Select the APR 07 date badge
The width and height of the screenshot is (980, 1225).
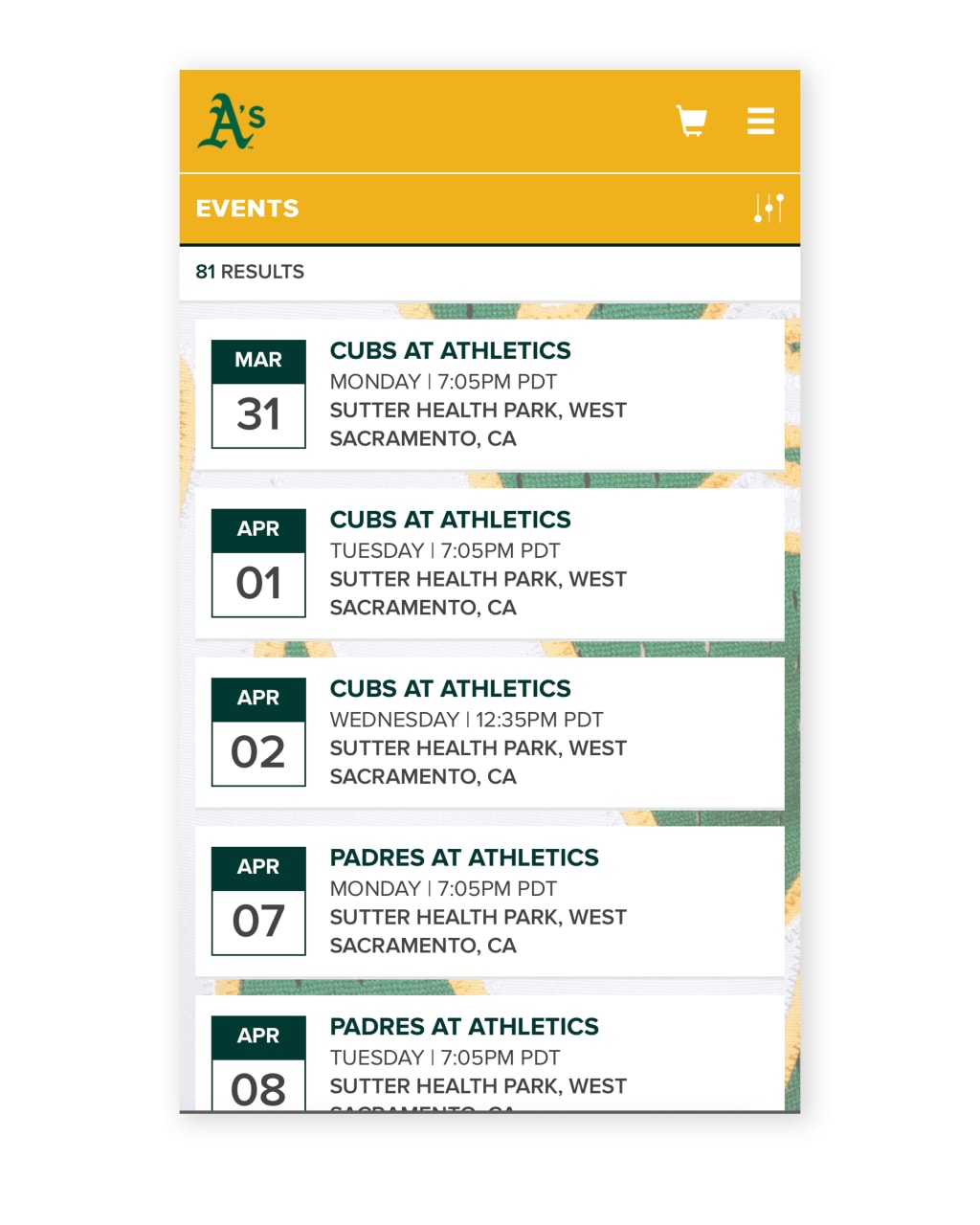click(x=256, y=900)
